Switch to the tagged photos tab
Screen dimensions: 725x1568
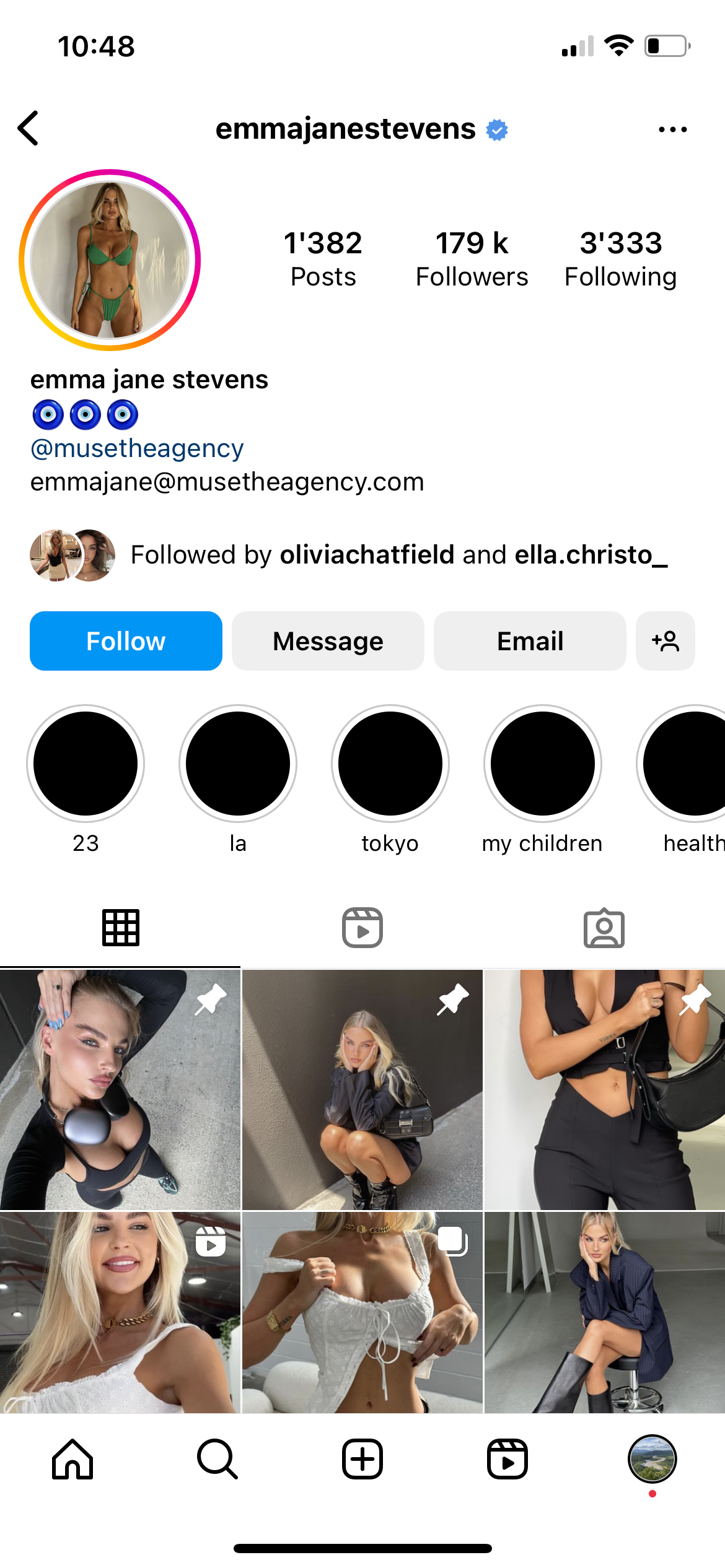[604, 928]
